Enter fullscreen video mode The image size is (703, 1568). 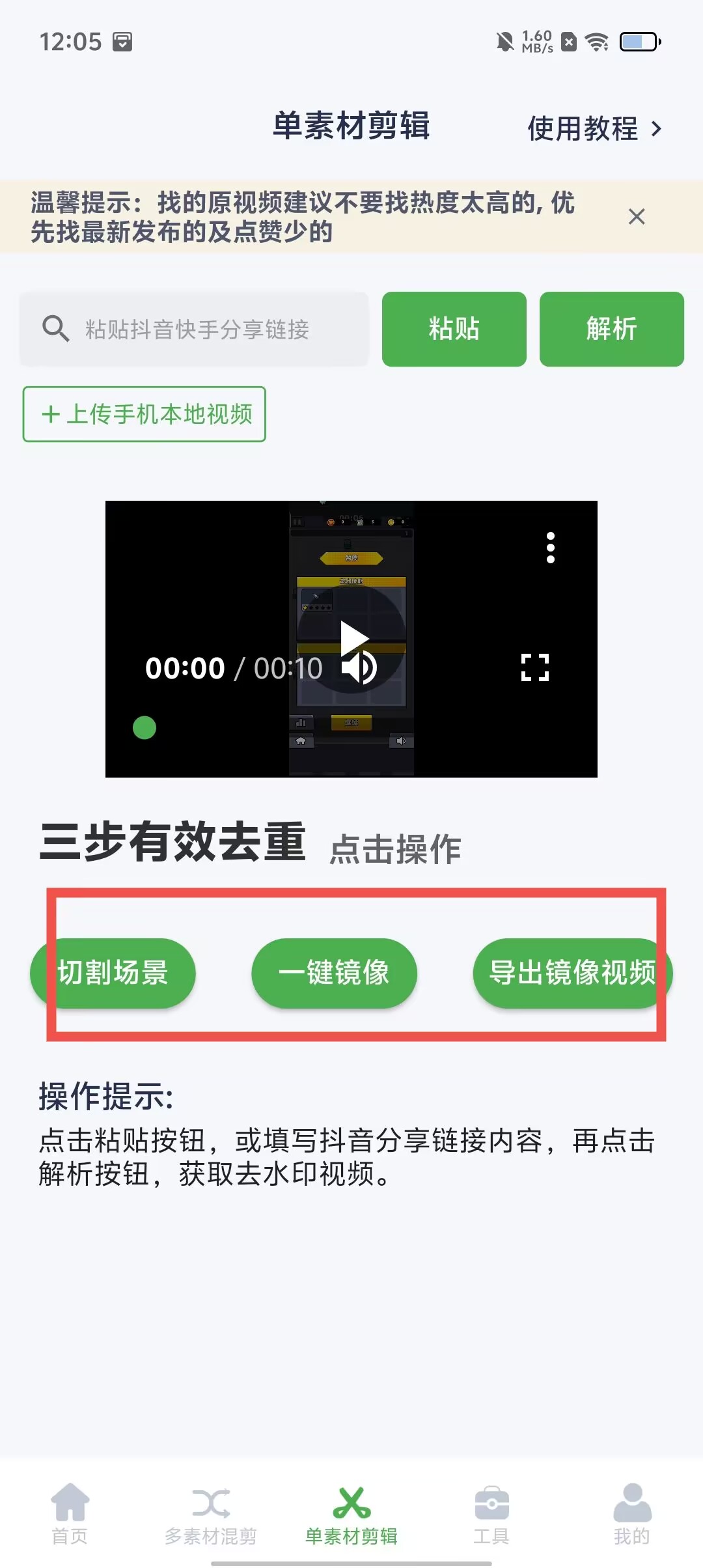535,667
